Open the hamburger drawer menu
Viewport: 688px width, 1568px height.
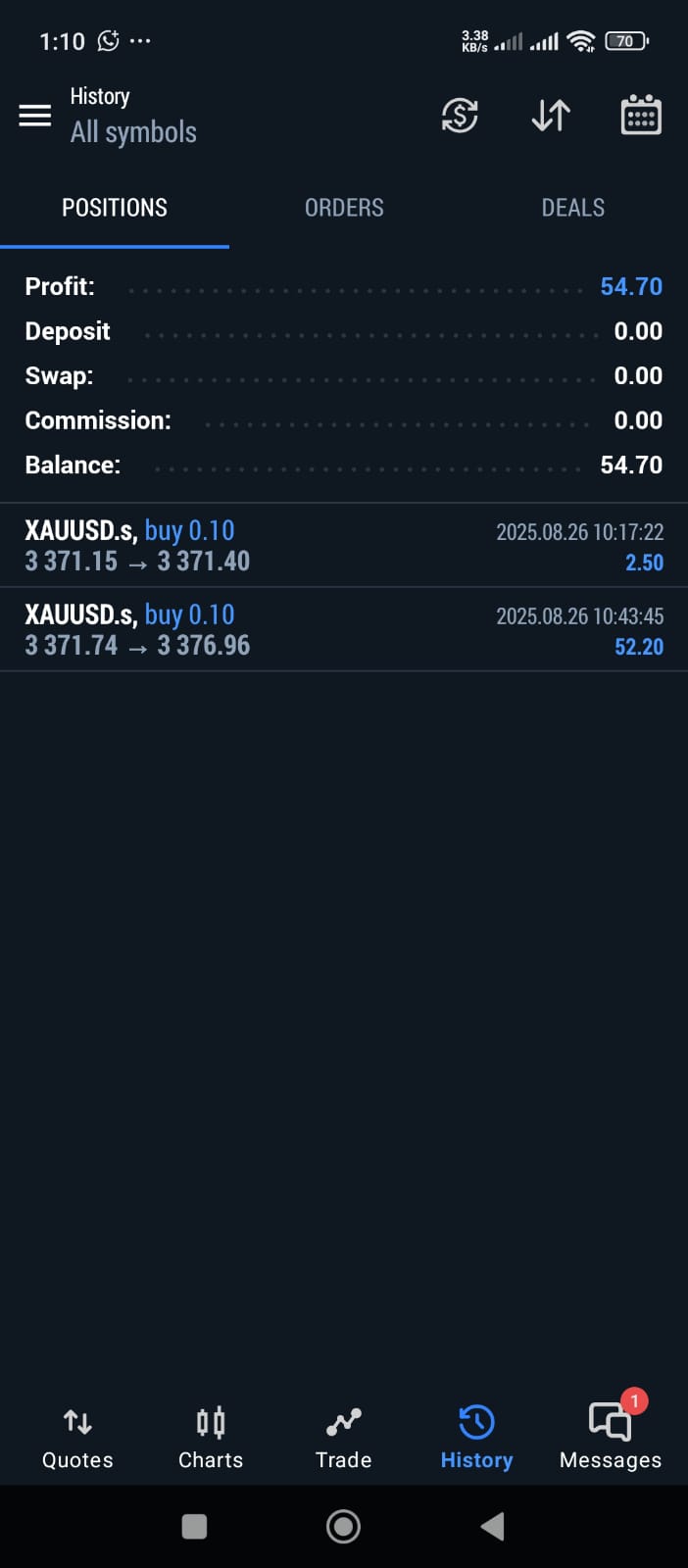click(x=35, y=116)
